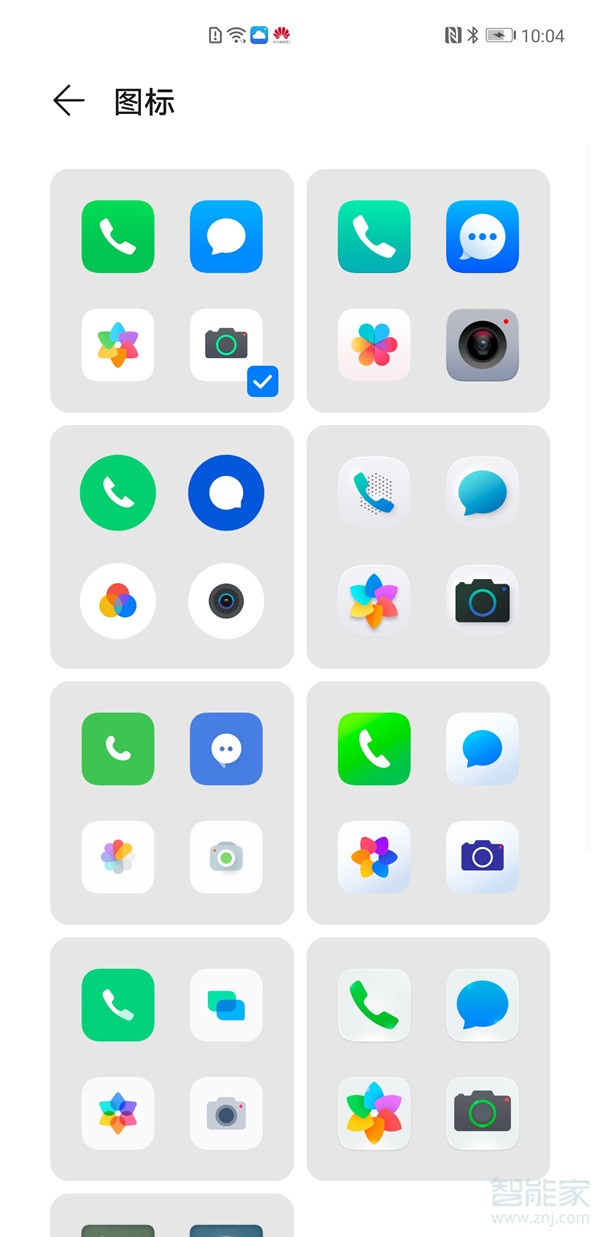The image size is (600, 1237).
Task: Choose style with smiling face message icon
Action: pyautogui.click(x=172, y=802)
